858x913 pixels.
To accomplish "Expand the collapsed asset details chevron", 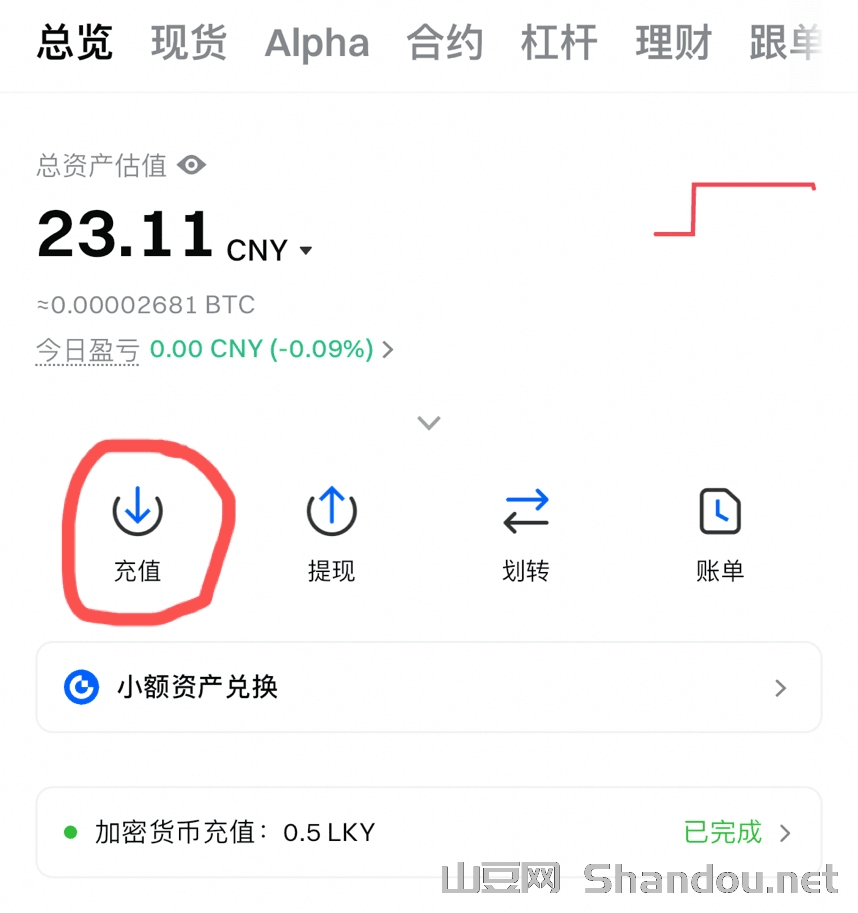I will 429,423.
